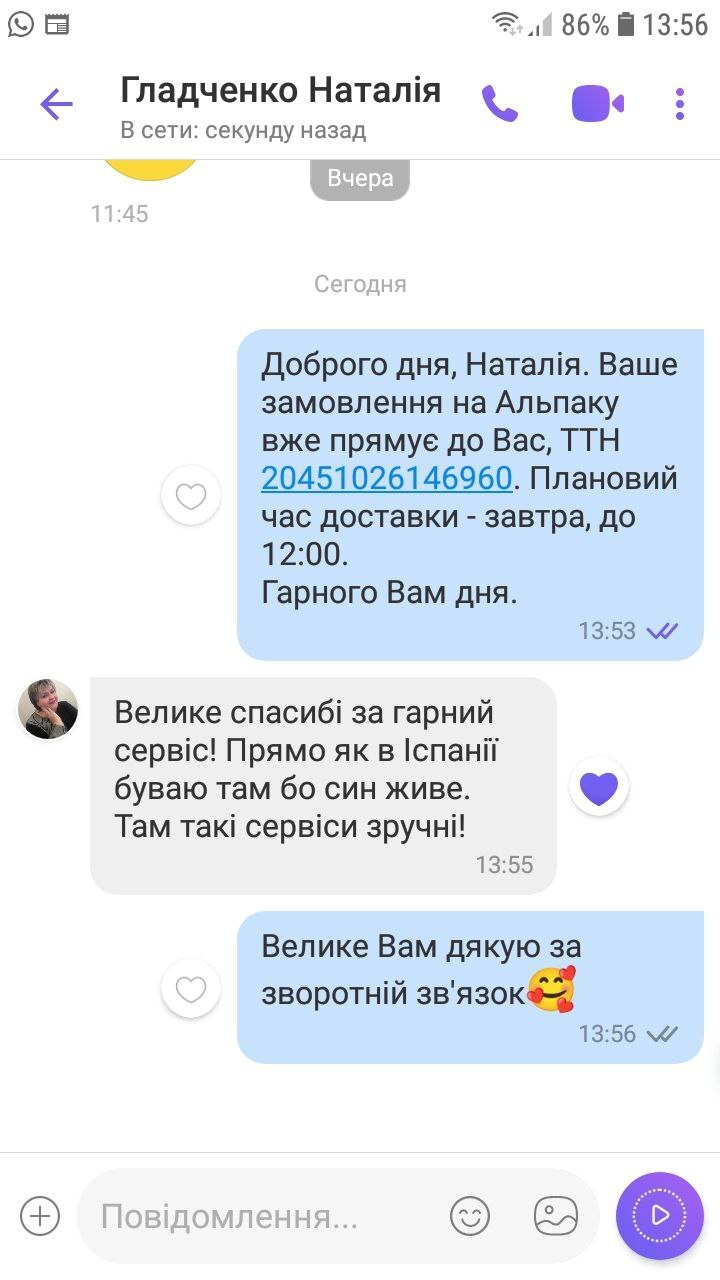
Task: Open the plus attachment menu
Action: coord(40,1216)
